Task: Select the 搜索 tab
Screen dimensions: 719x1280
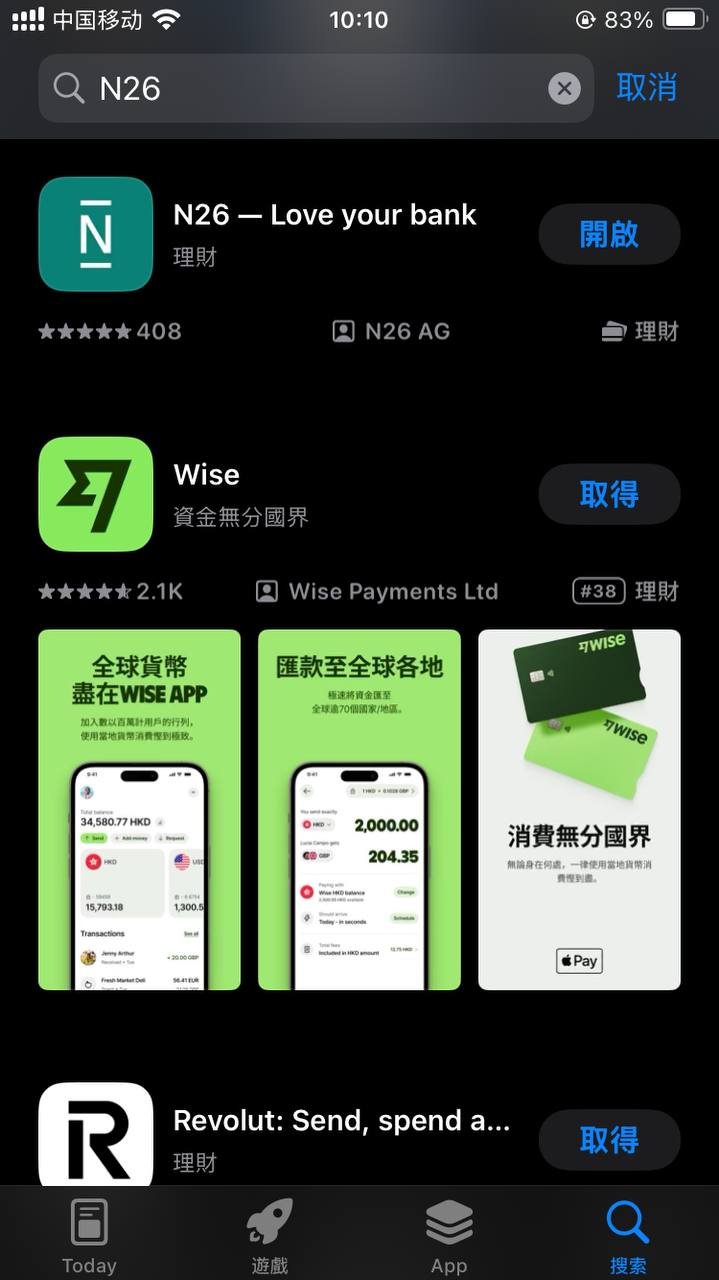Action: [x=628, y=1236]
